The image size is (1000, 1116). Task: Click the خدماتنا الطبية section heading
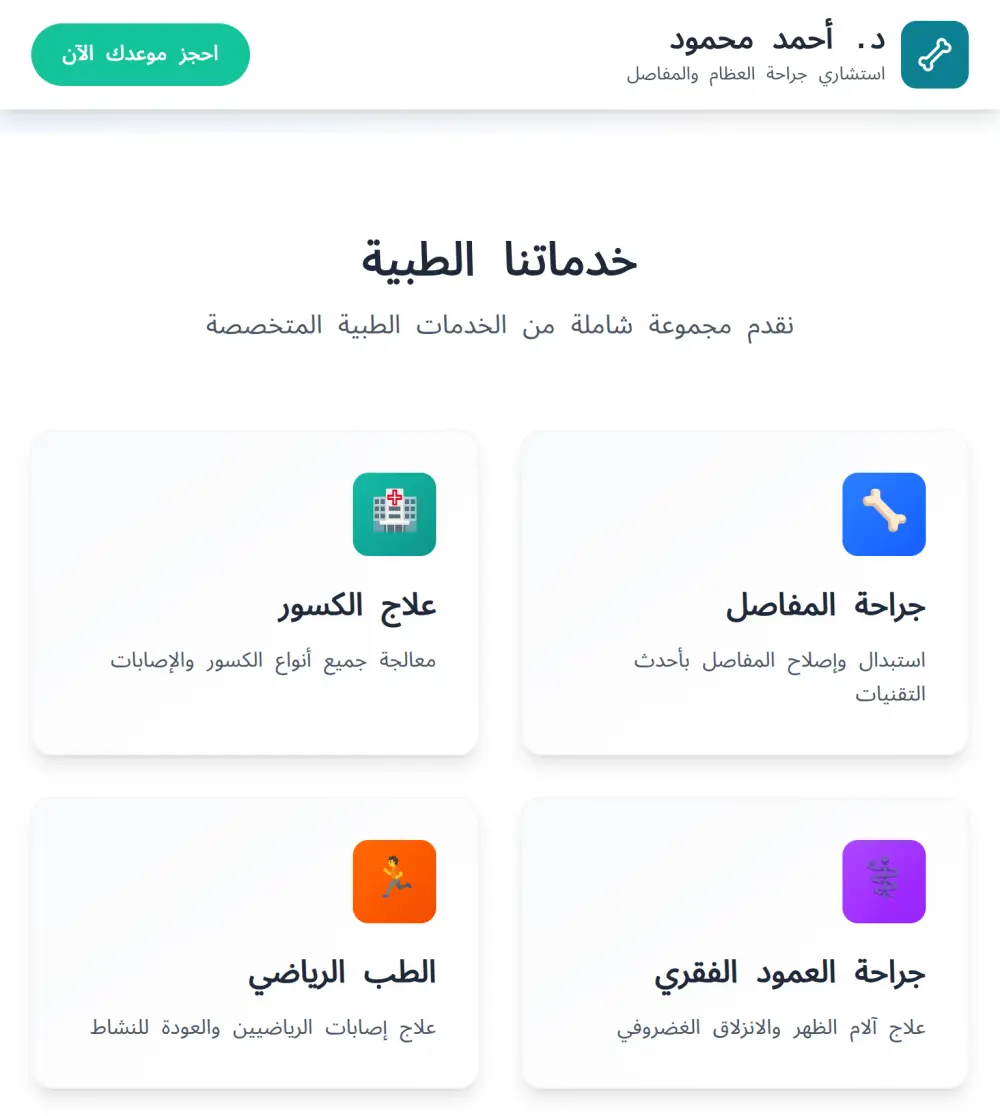pos(500,258)
